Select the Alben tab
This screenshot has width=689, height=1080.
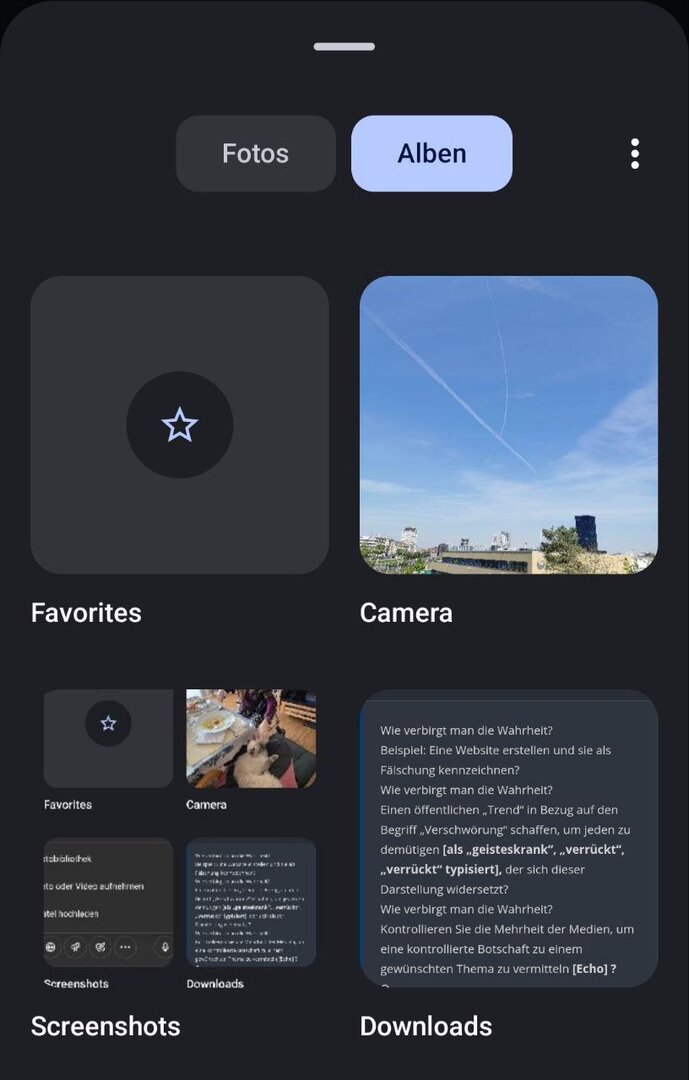pyautogui.click(x=431, y=153)
